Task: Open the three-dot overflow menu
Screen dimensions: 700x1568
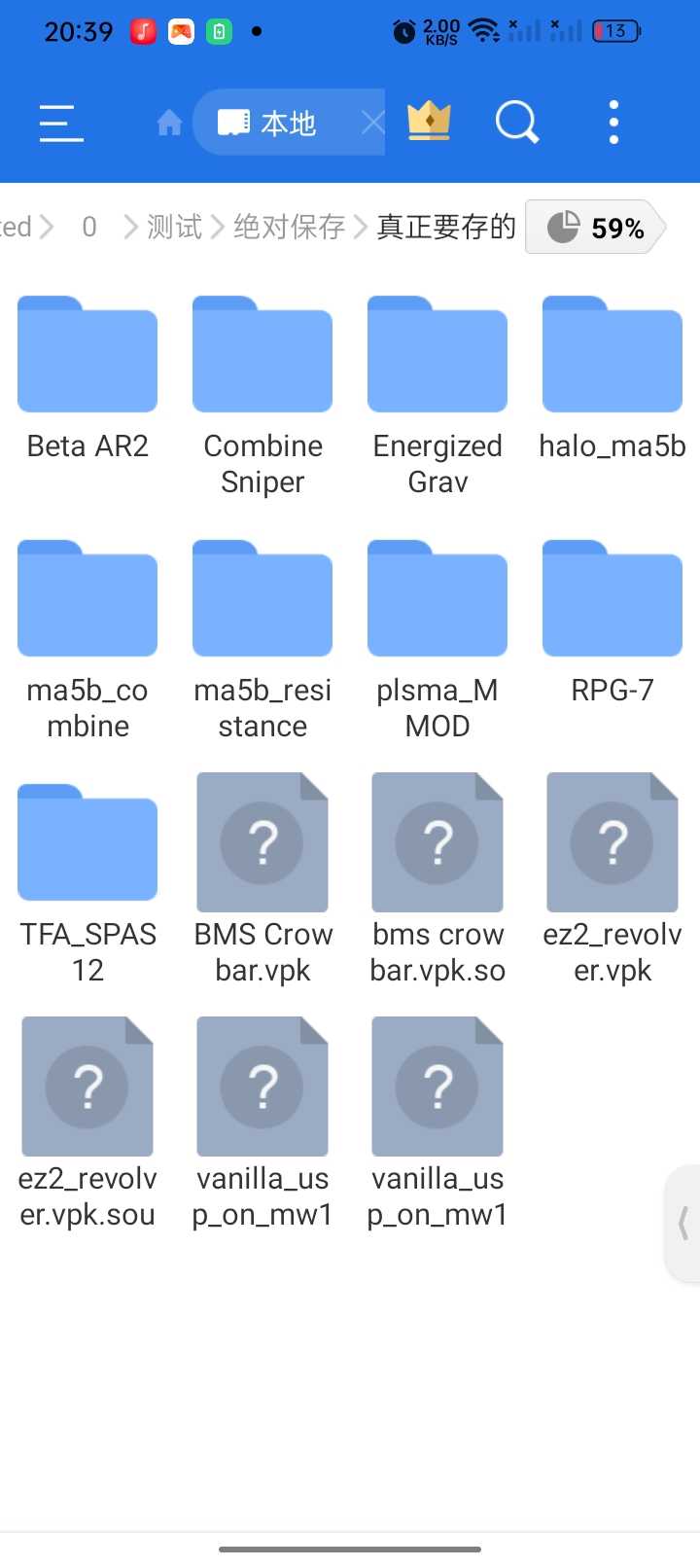Action: 613,123
